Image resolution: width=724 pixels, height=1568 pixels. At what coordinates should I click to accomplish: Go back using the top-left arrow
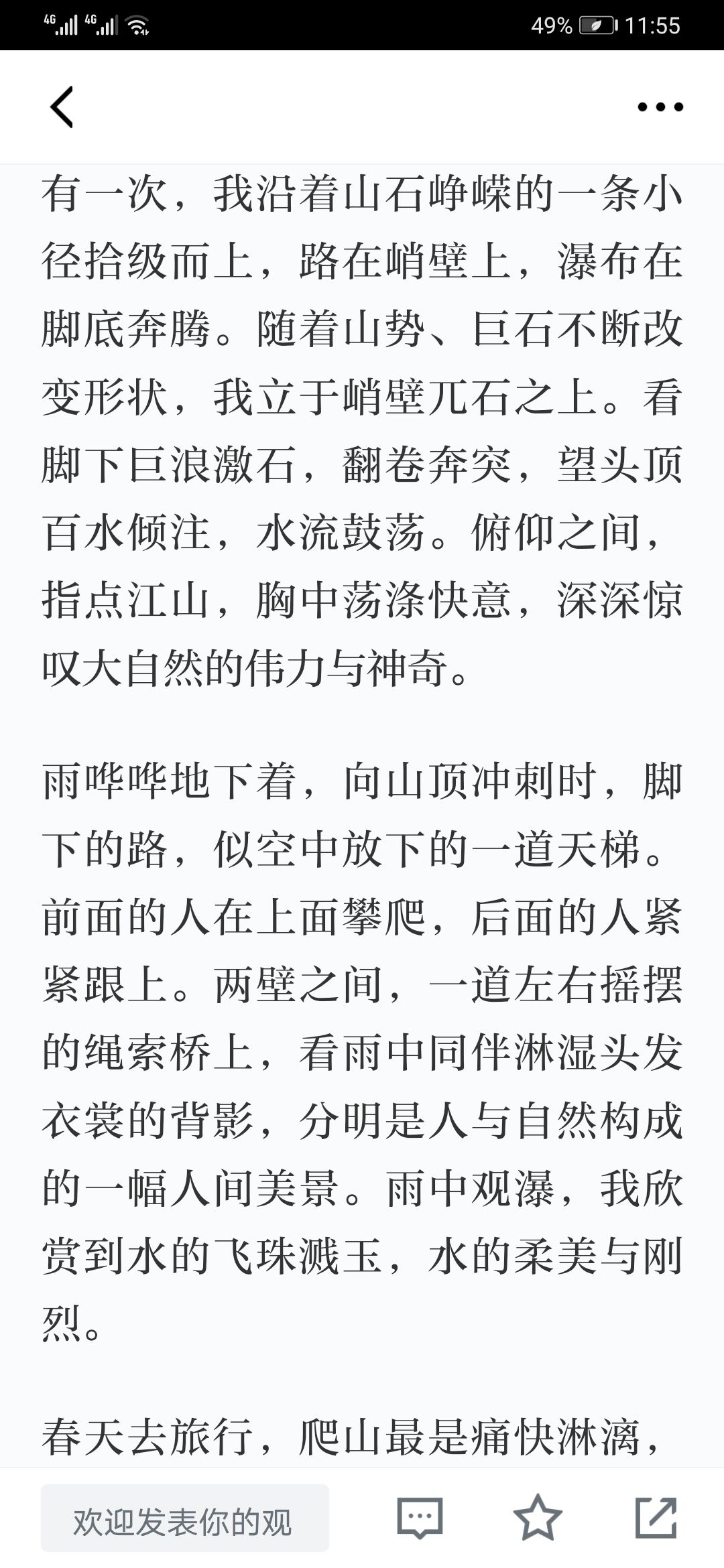[62, 107]
